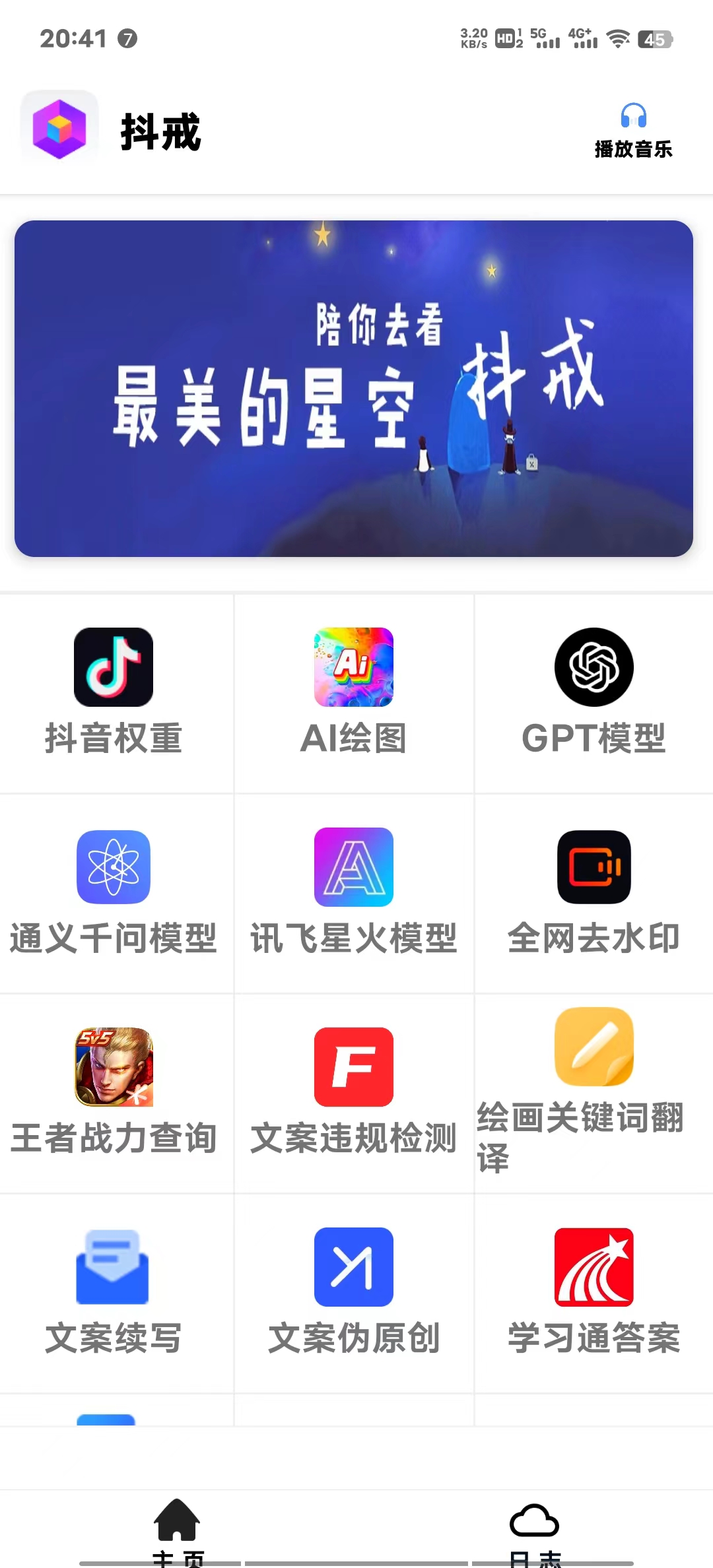The image size is (713, 1568).
Task: Switch to the 日志 logs tab
Action: click(x=535, y=1524)
